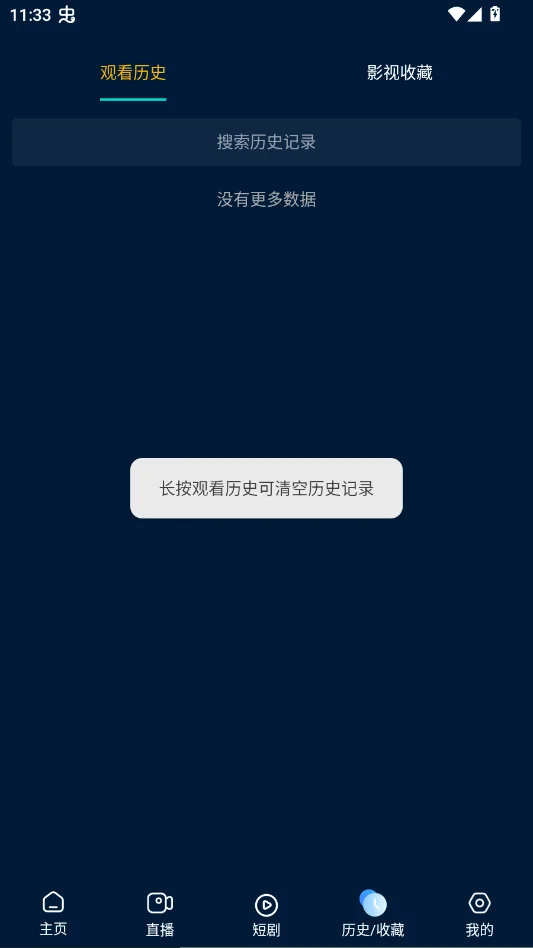
Task: Open the 我的 profile tab
Action: tap(480, 914)
